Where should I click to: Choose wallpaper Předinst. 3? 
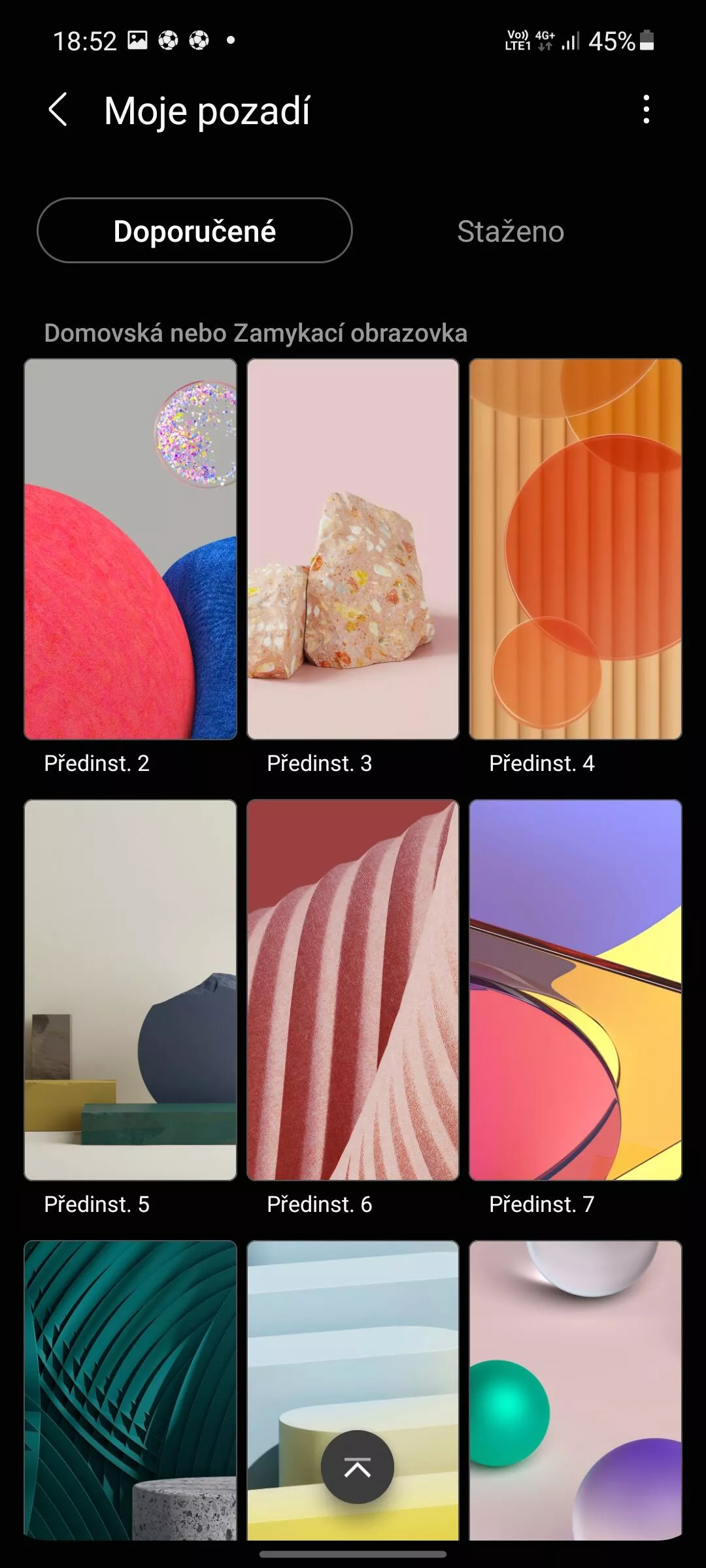[x=353, y=549]
